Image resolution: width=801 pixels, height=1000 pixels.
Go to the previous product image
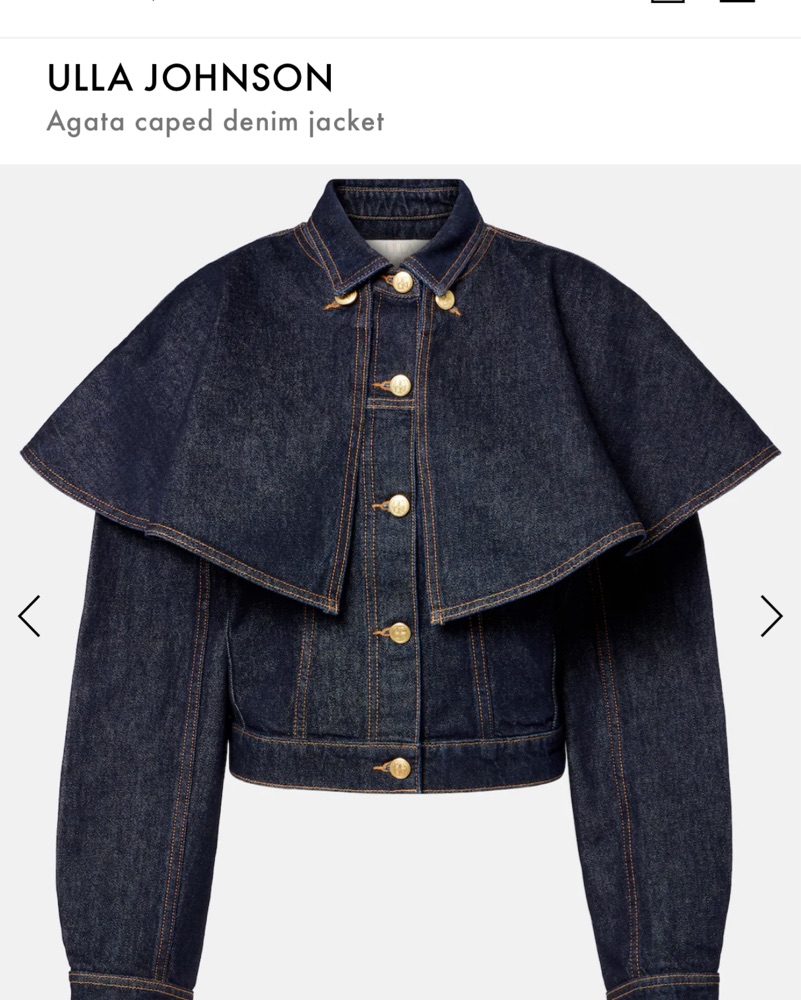coord(29,616)
